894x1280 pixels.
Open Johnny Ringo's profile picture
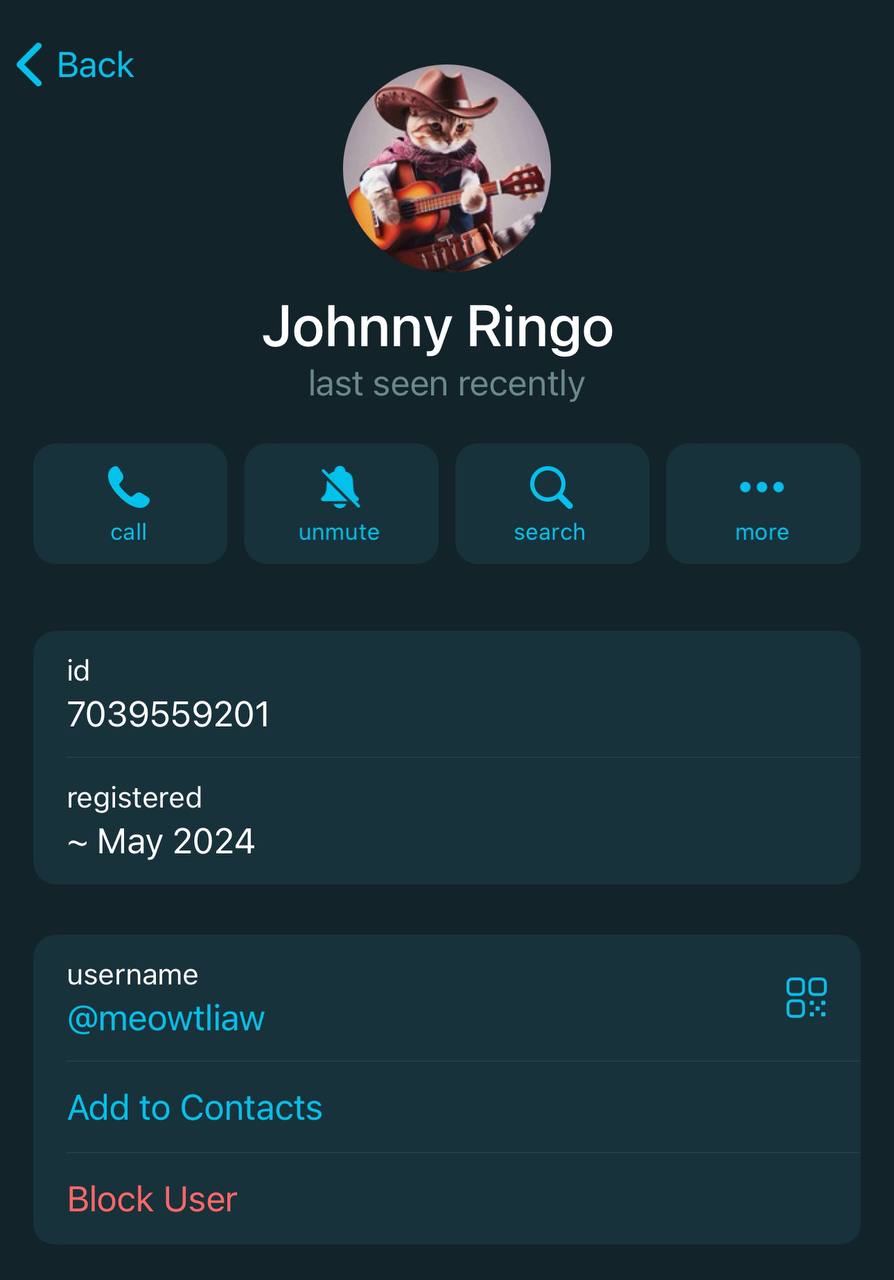(446, 168)
